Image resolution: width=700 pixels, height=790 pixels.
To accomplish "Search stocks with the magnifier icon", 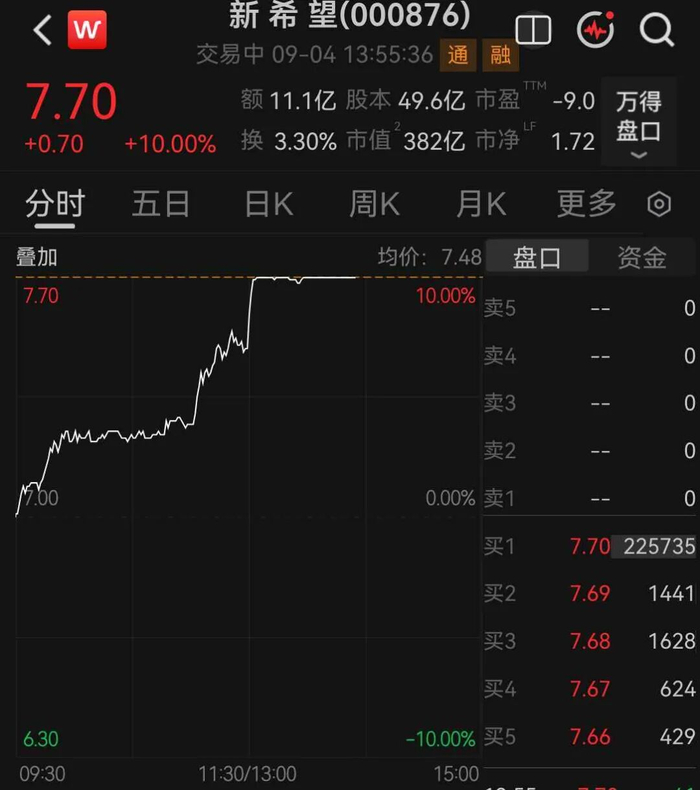I will point(657,30).
